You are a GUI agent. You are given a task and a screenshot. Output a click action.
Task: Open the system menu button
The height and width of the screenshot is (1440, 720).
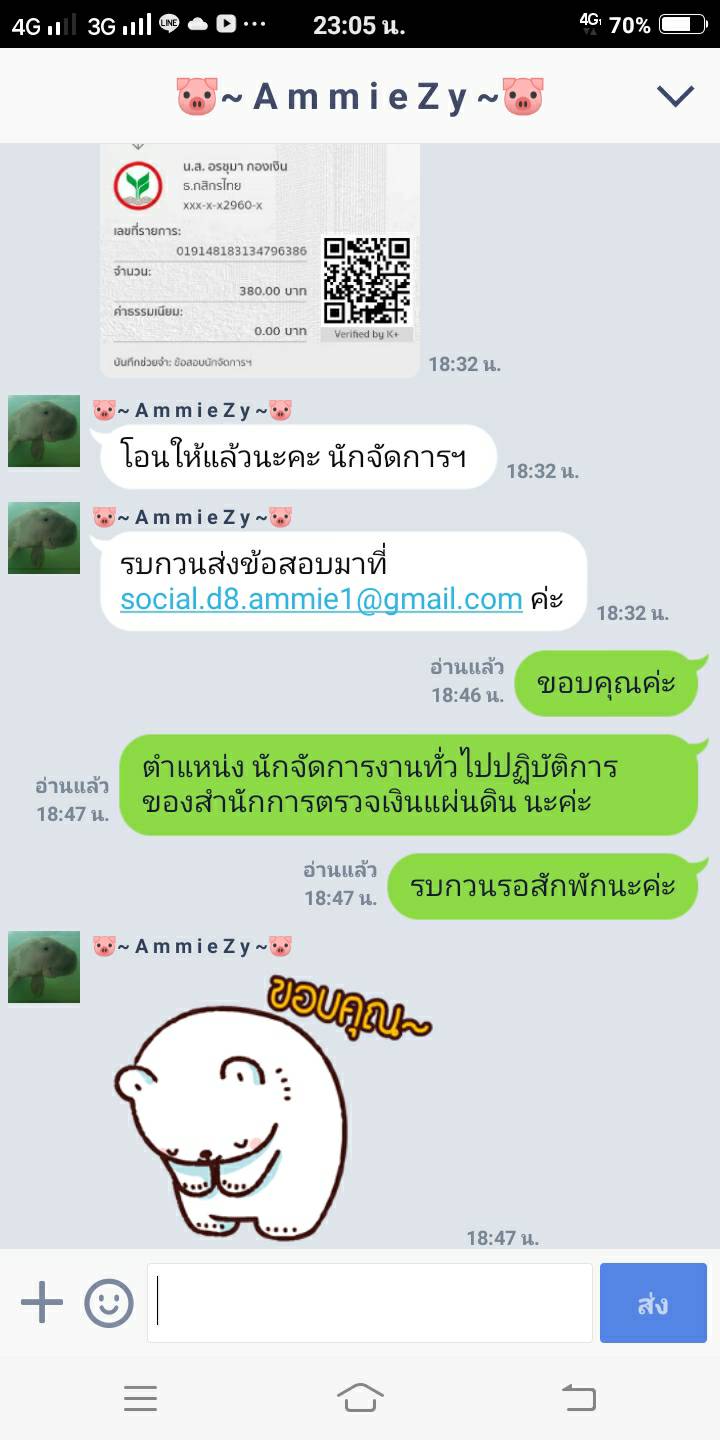click(141, 1397)
